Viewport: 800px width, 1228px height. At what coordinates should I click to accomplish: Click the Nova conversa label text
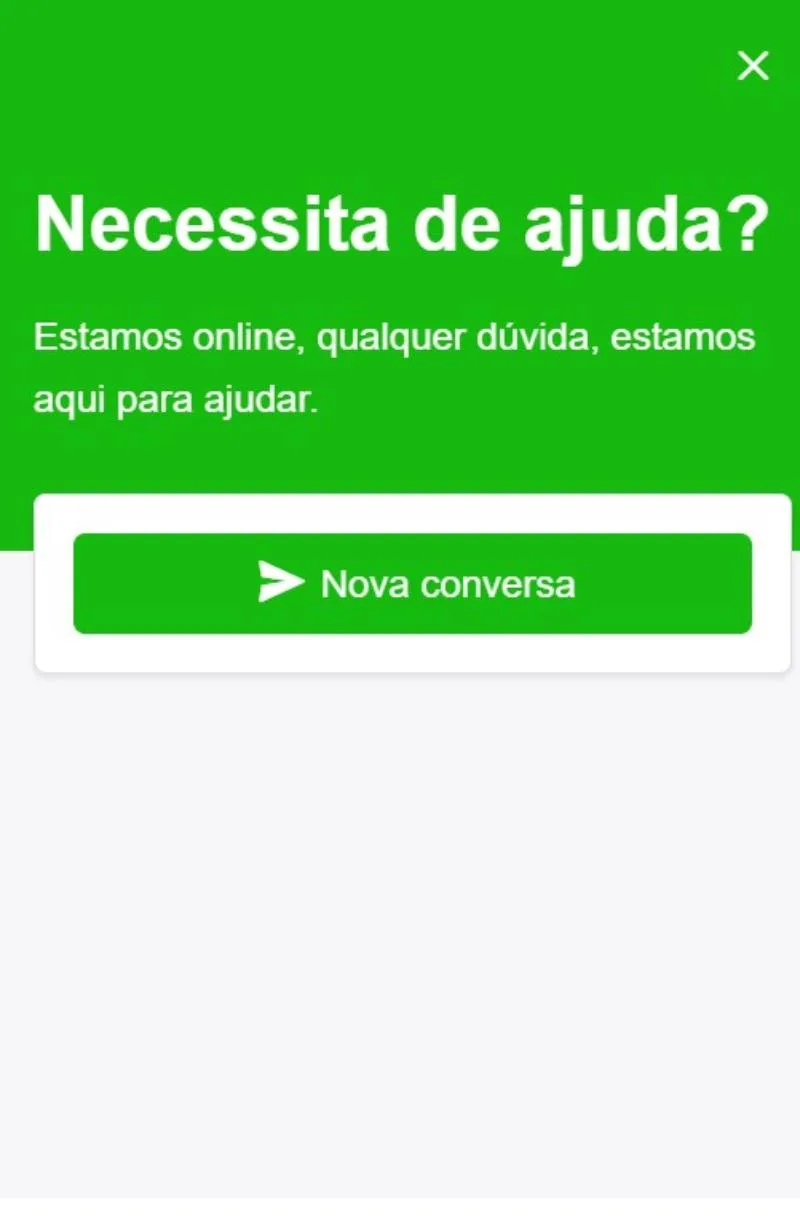click(x=447, y=583)
